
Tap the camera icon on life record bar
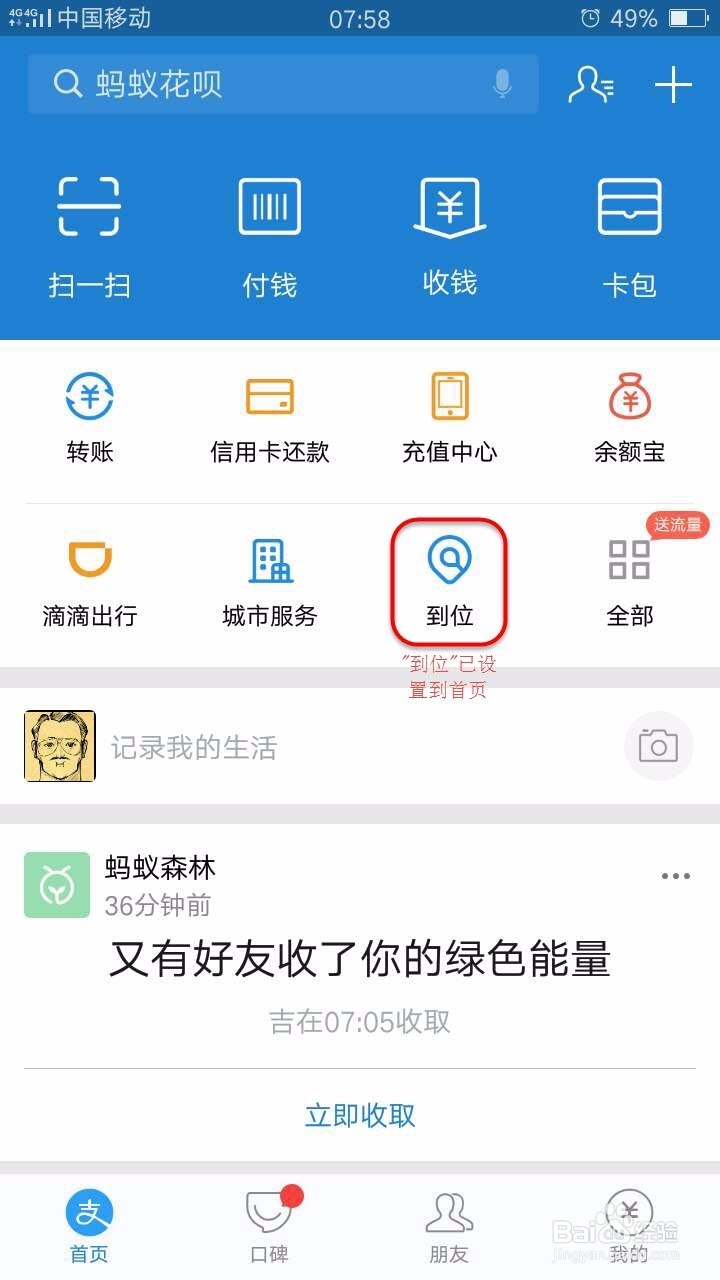point(658,746)
